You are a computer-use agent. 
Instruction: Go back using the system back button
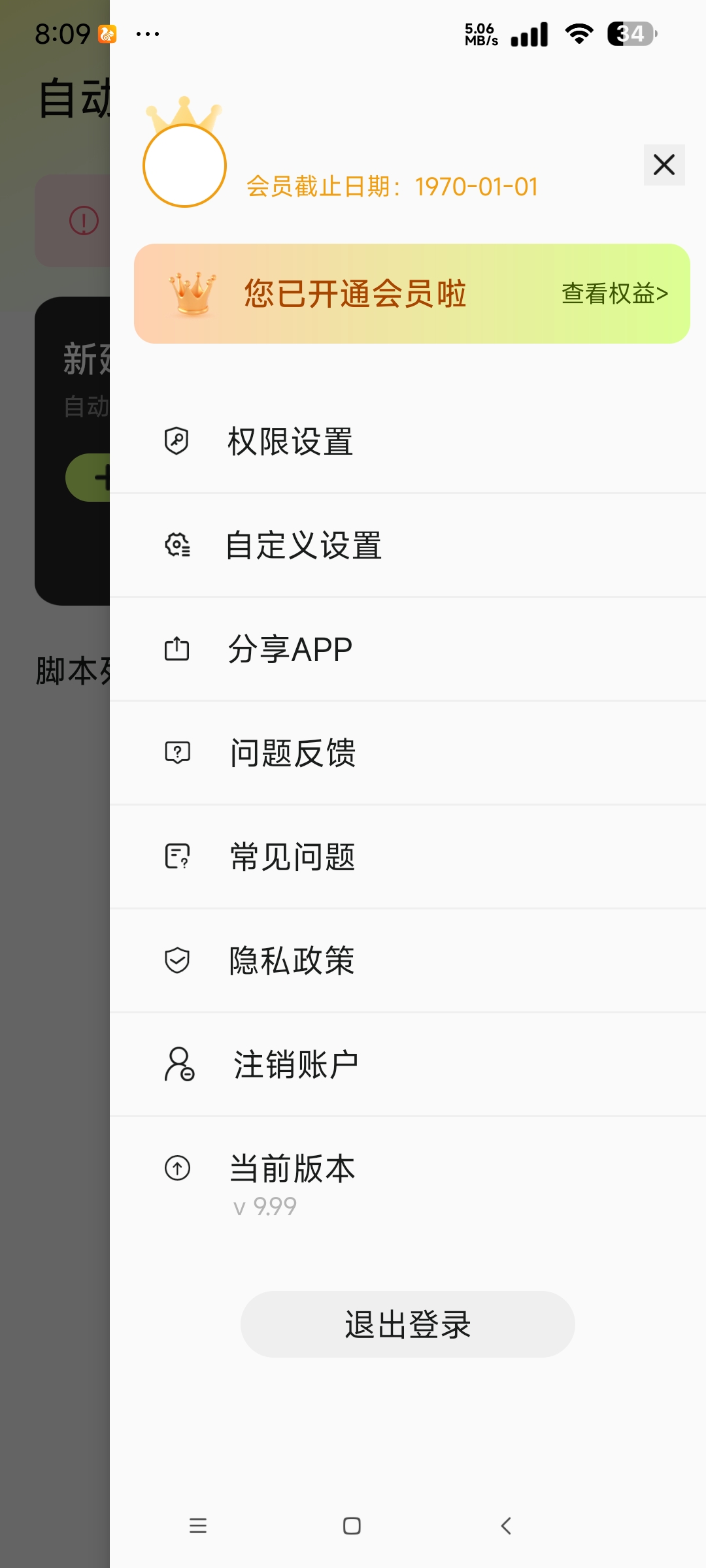point(505,1526)
